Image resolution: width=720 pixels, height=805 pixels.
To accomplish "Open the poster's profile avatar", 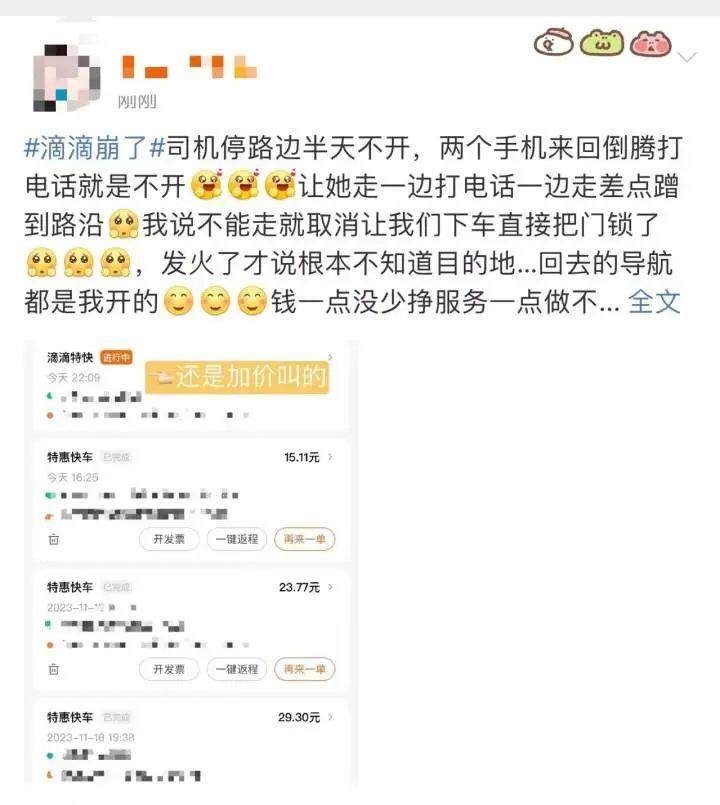I will pyautogui.click(x=67, y=68).
